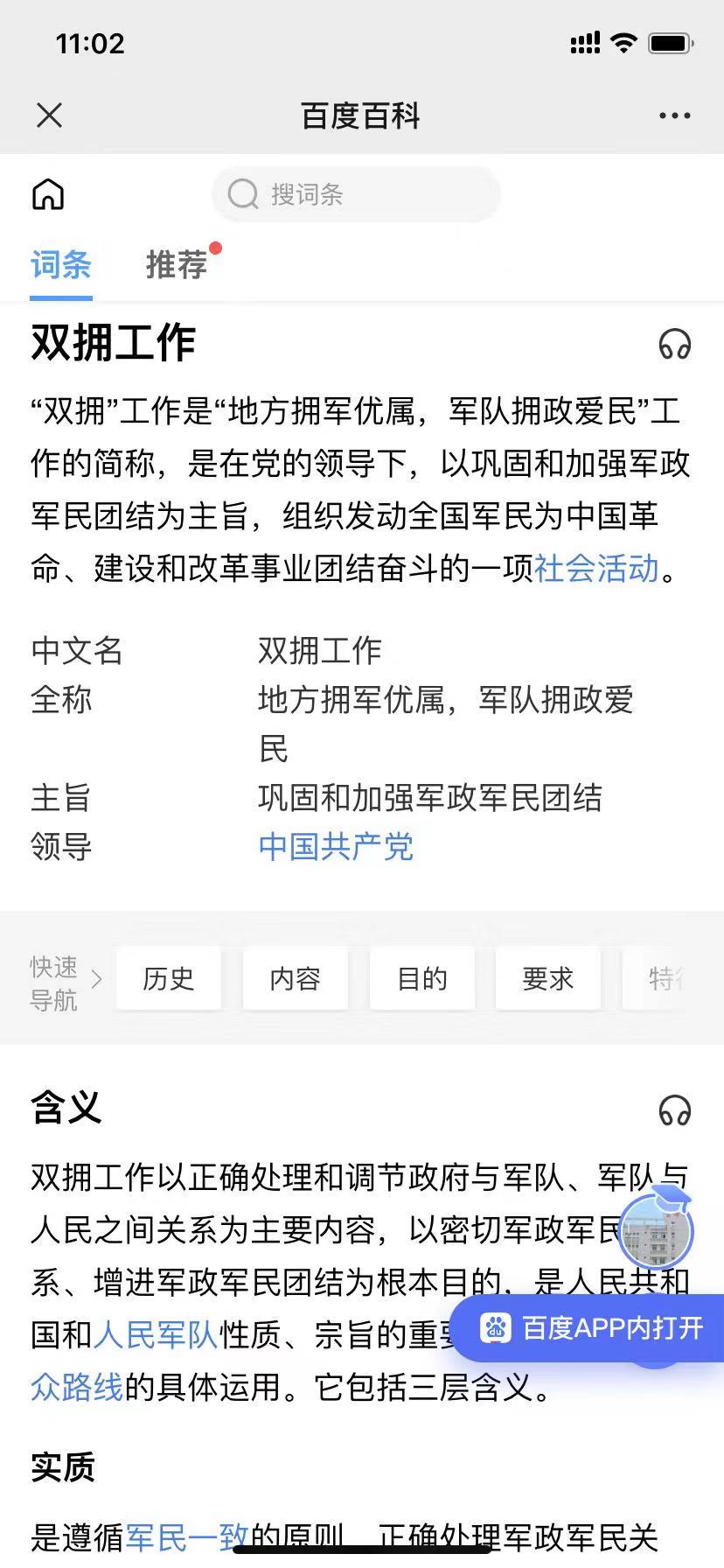724x1568 pixels.
Task: Open the 中国共产党 link
Action: (x=336, y=846)
